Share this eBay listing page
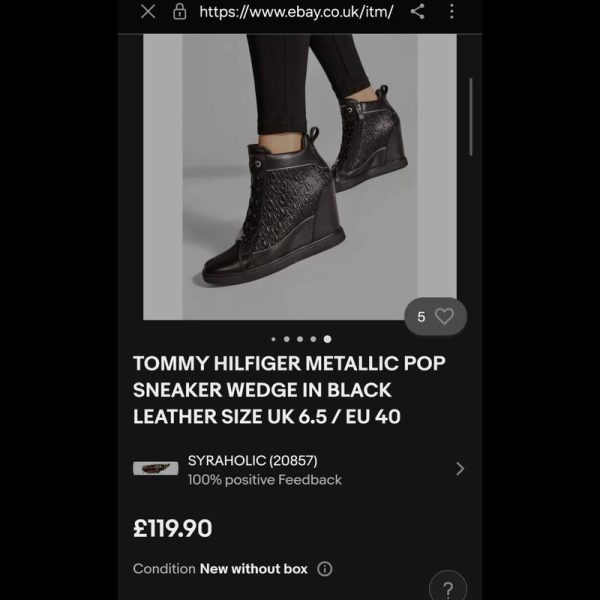 417,12
